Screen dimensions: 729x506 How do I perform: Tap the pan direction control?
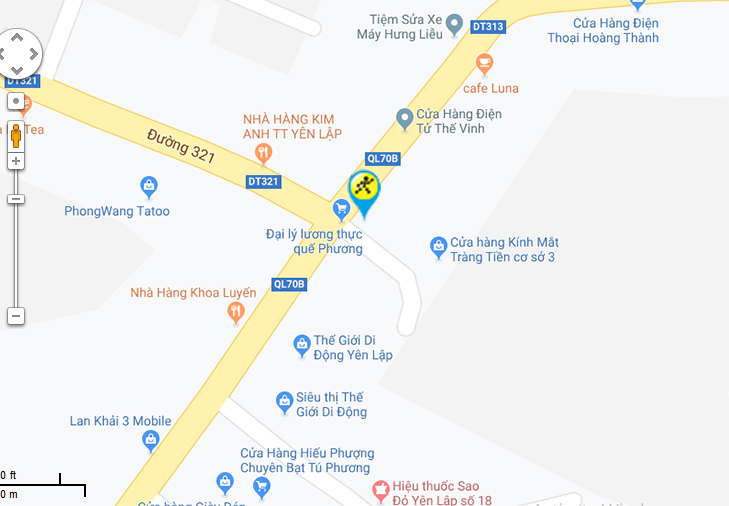pyautogui.click(x=19, y=52)
